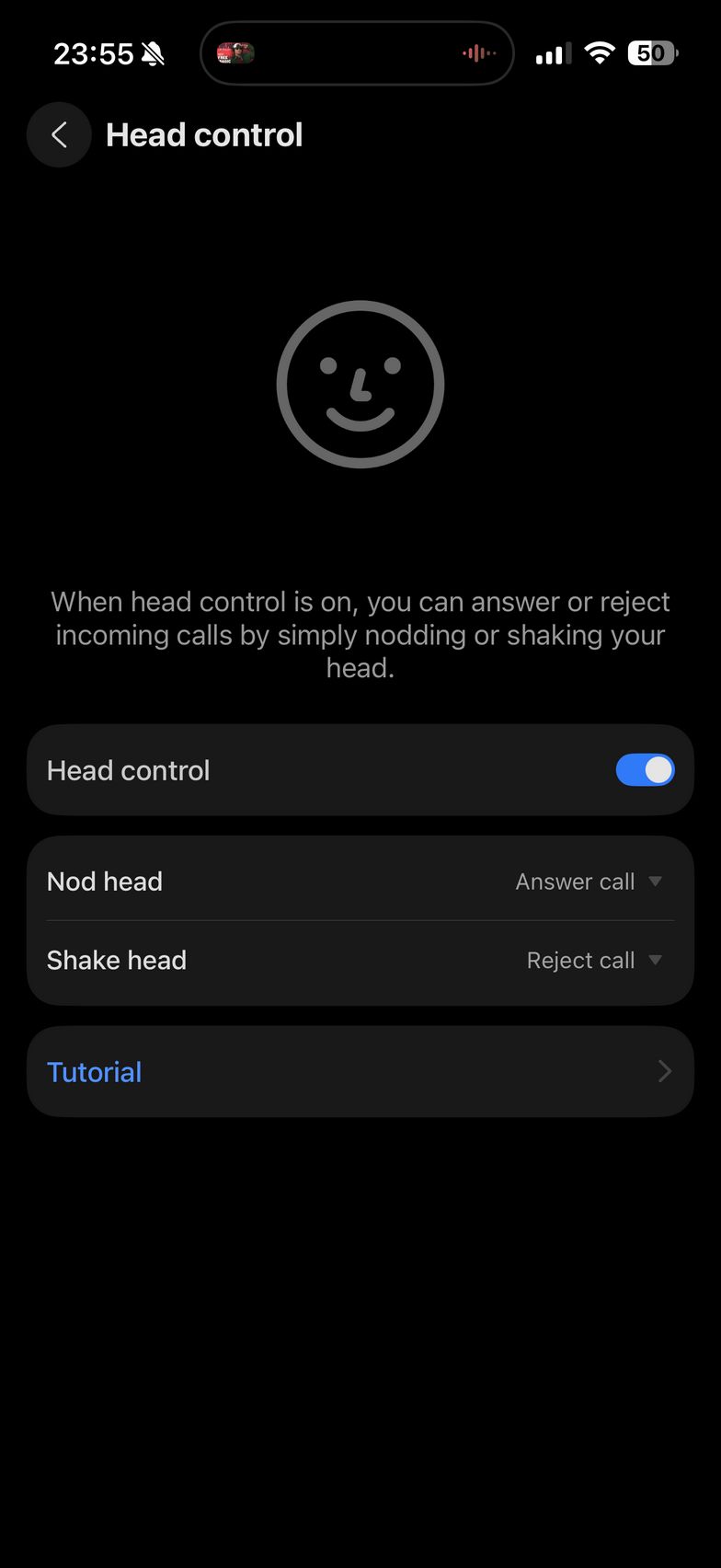Viewport: 721px width, 1568px height.
Task: Change the Shake head action
Action: (x=594, y=961)
